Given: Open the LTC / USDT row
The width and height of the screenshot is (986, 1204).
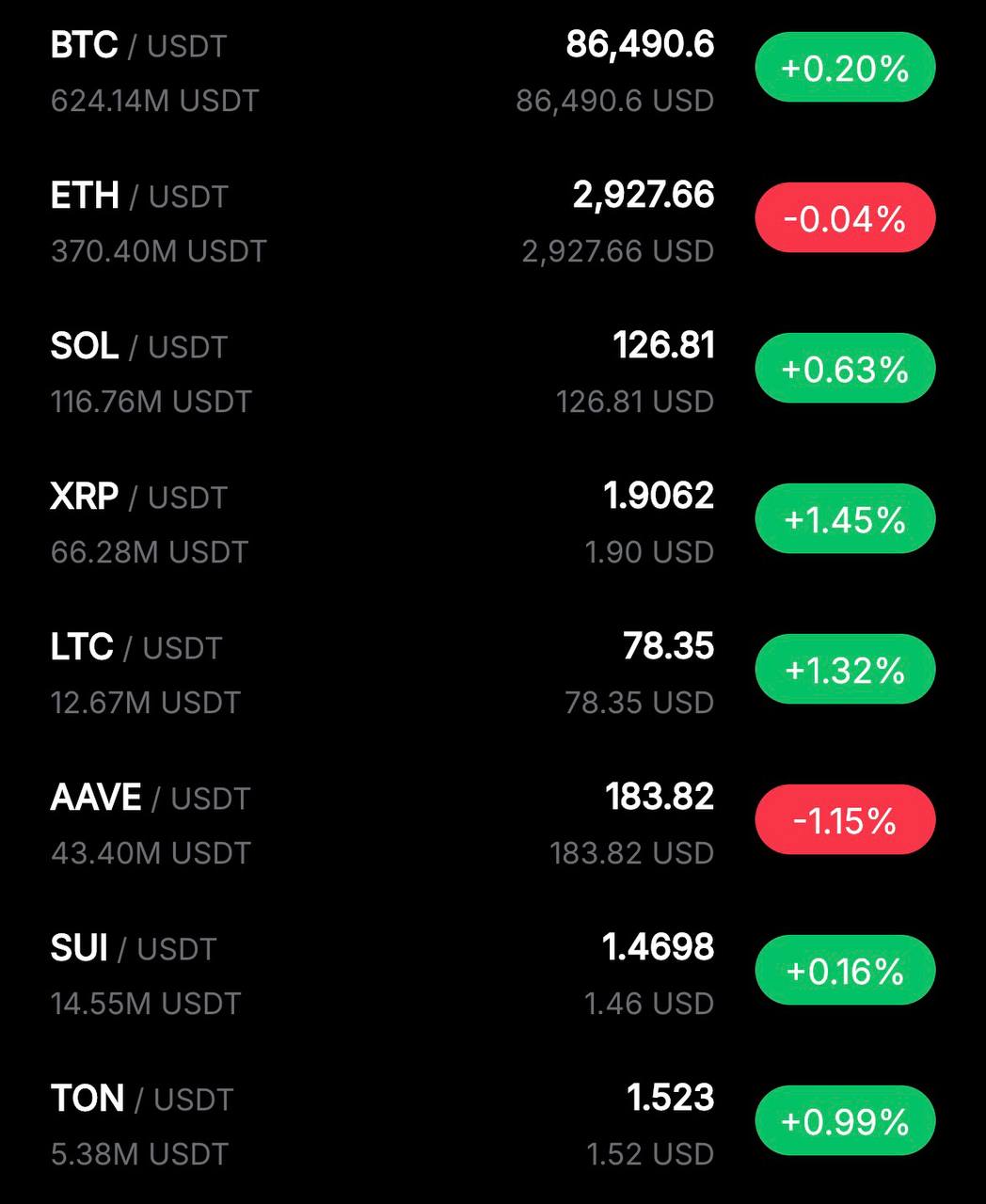Looking at the screenshot, I should tap(135, 648).
